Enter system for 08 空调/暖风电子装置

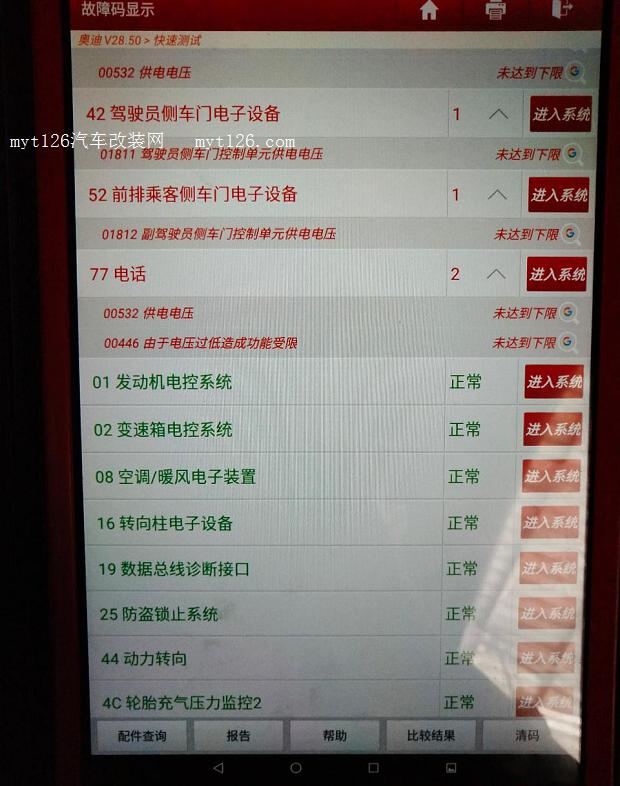pyautogui.click(x=550, y=476)
